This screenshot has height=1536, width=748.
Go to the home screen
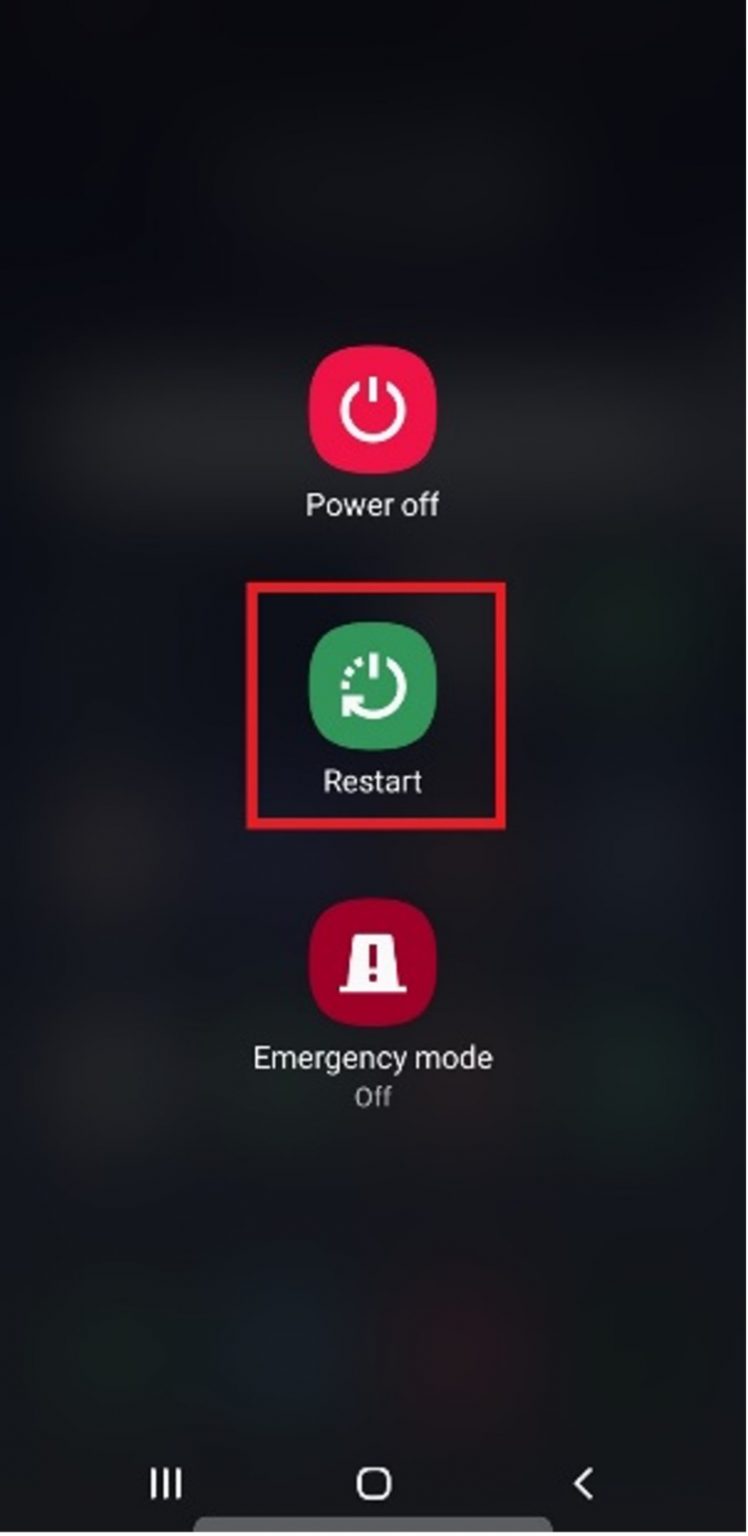click(x=374, y=1483)
